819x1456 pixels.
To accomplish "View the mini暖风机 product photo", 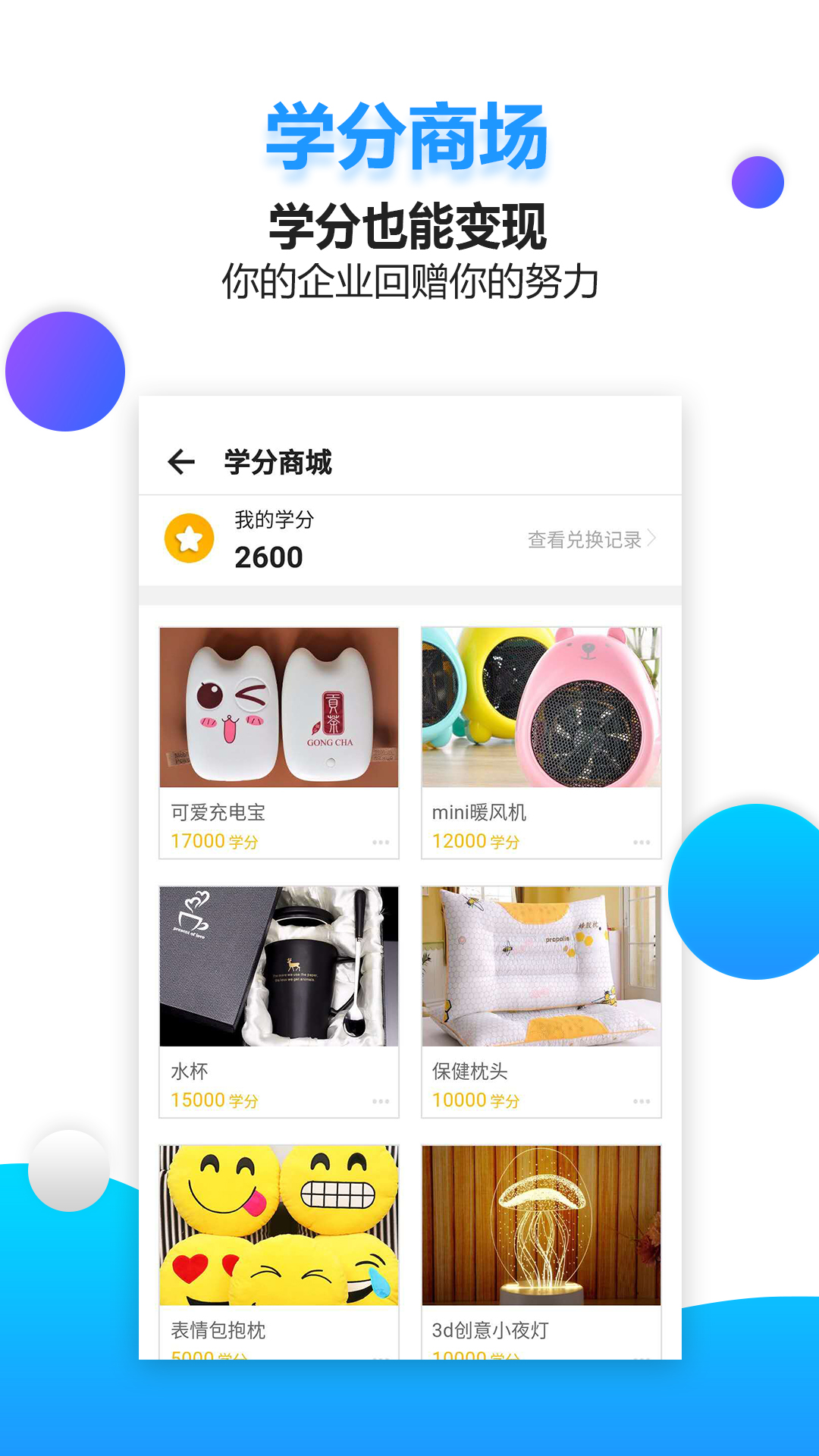I will pos(541,707).
